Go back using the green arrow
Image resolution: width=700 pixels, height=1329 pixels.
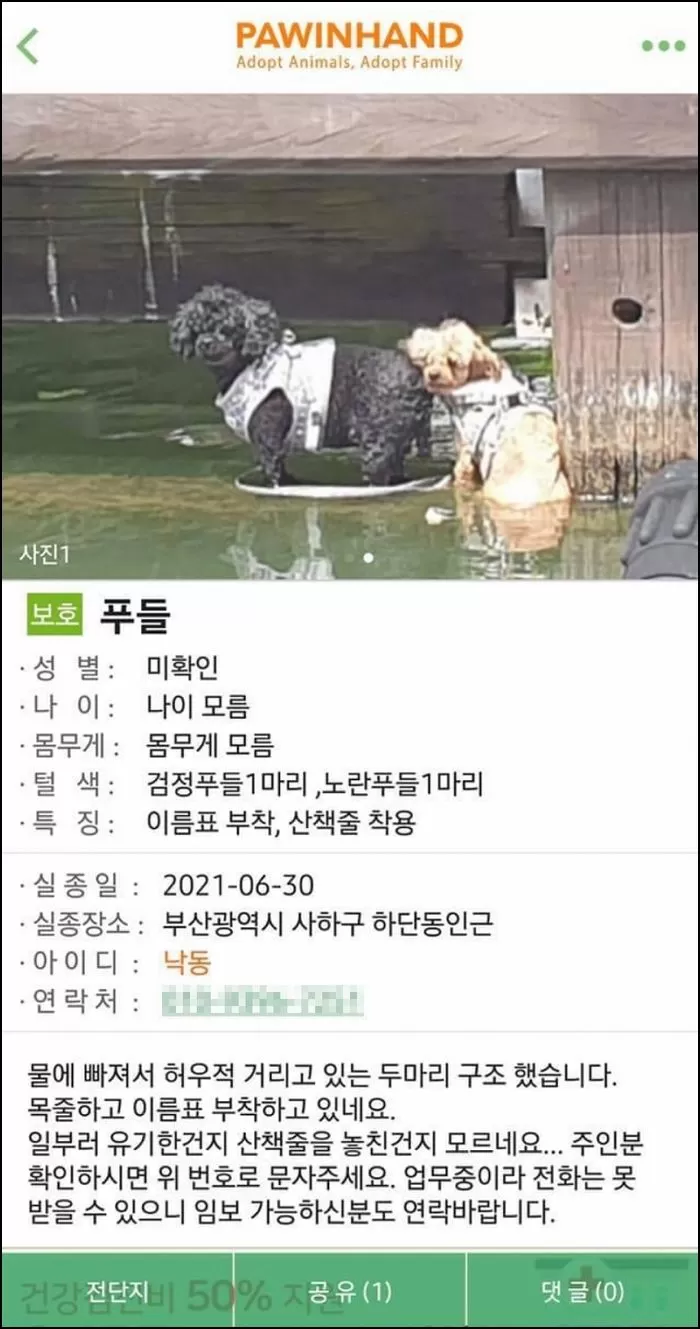28,46
